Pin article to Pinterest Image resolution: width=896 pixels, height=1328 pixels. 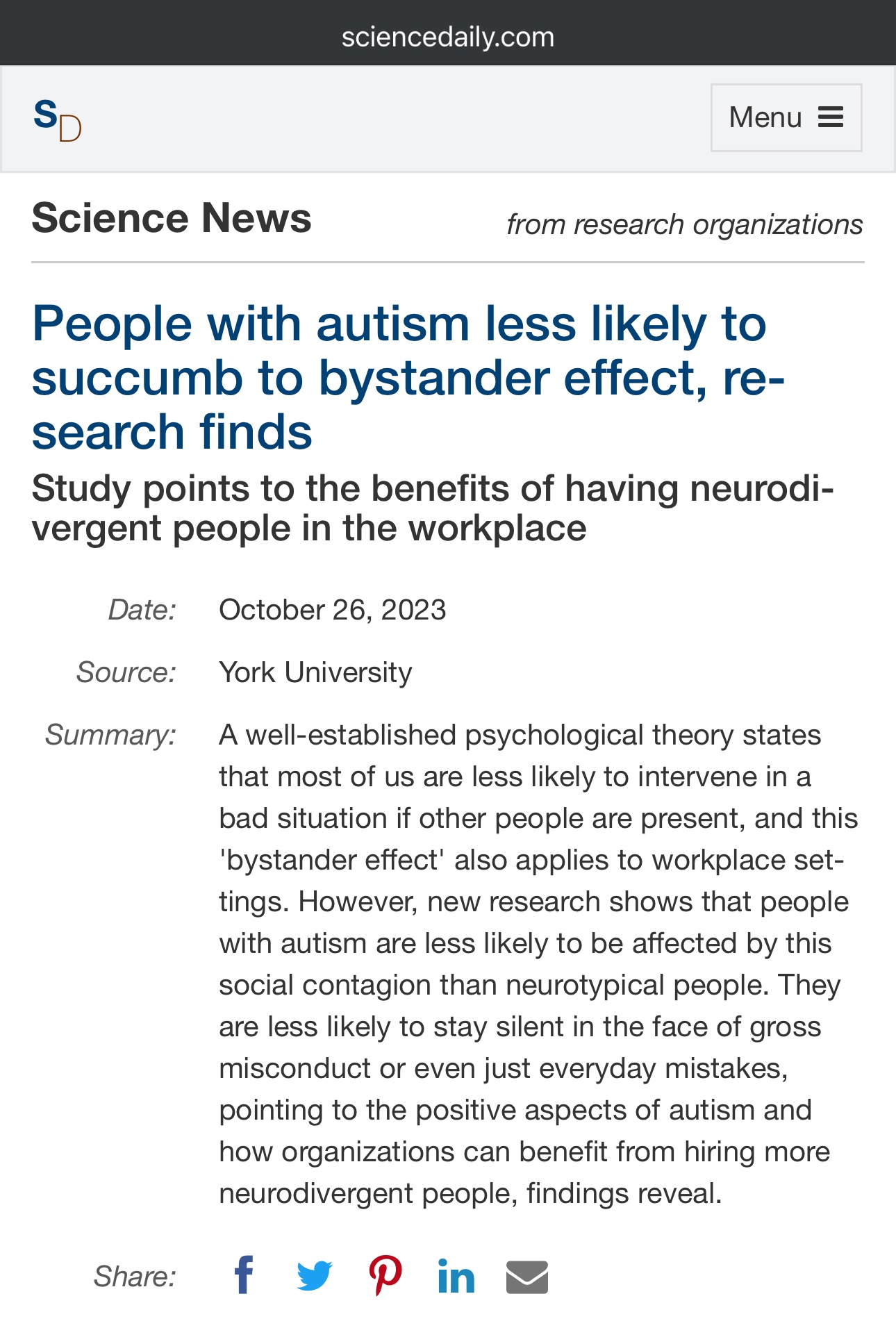[385, 1275]
